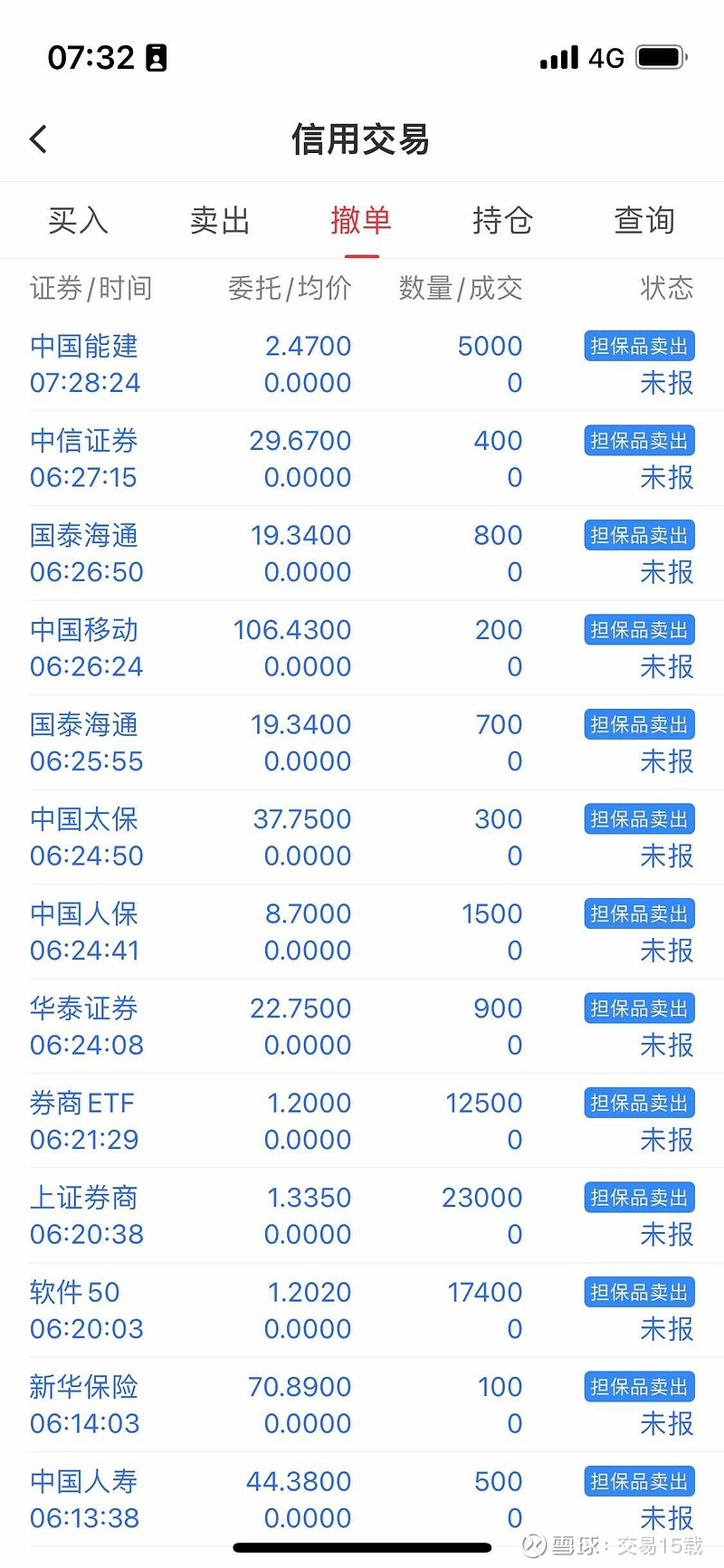
Task: Switch to the 卖出 tab
Action: pos(219,220)
